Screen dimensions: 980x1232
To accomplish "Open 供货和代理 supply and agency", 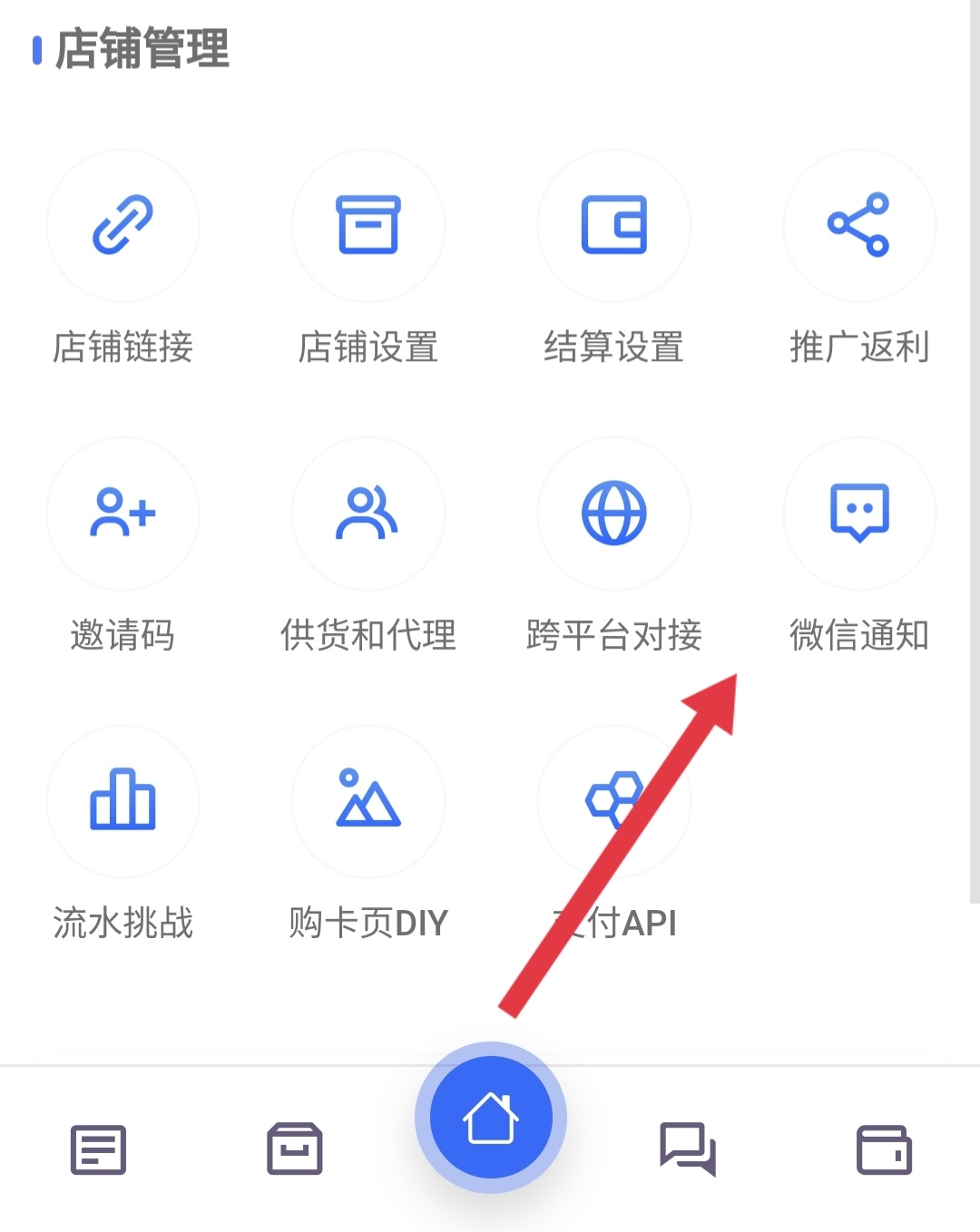I will pos(368,513).
